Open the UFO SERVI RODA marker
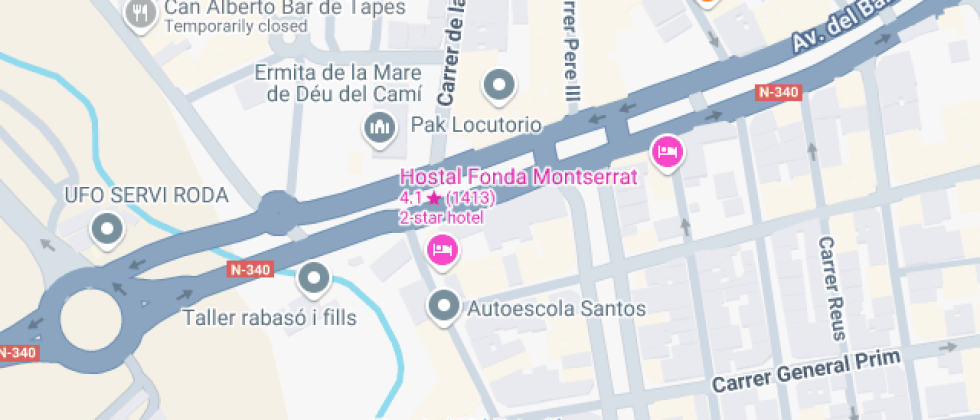 tap(106, 231)
